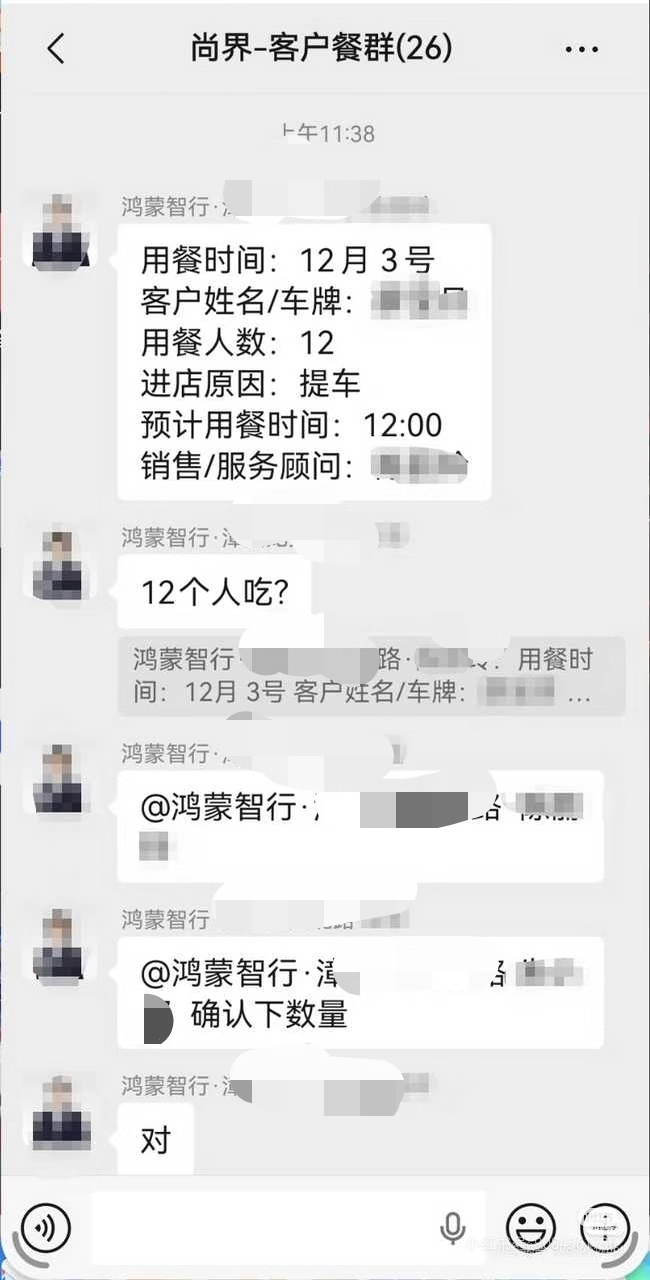Switch to voice message input
650x1280 pixels.
pos(45,1226)
